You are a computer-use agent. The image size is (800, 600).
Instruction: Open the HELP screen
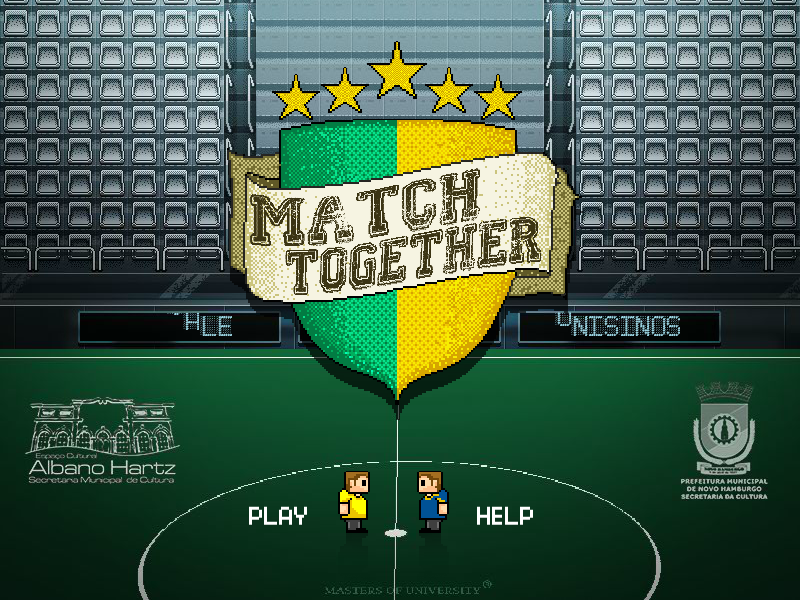point(505,516)
